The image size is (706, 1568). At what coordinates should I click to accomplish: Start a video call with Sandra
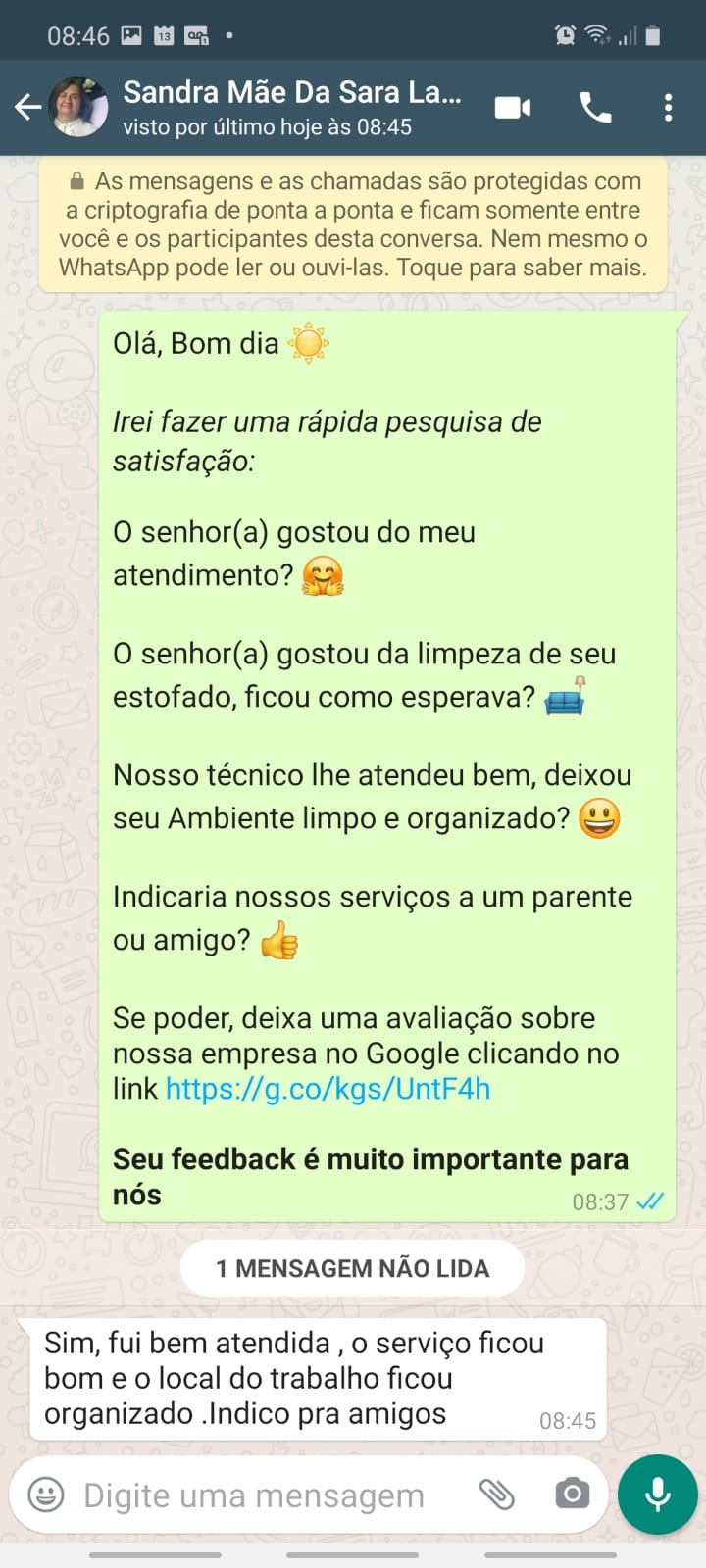pos(513,107)
